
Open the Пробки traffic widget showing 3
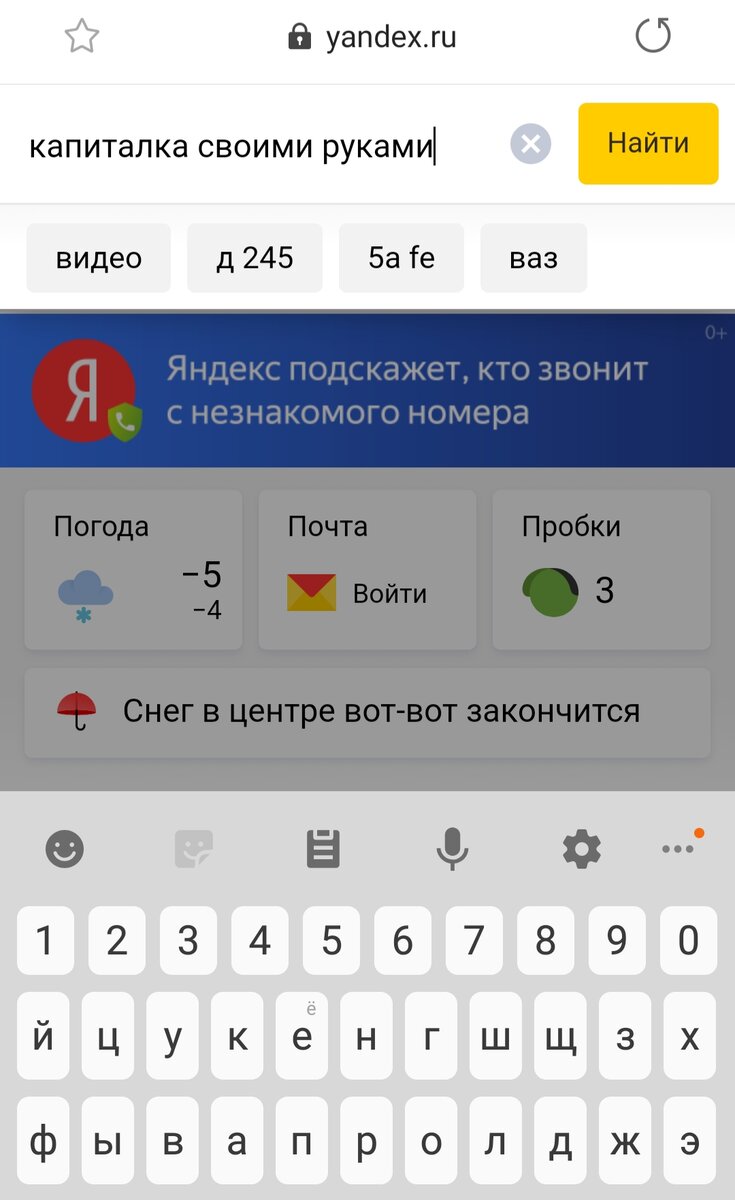coord(600,568)
